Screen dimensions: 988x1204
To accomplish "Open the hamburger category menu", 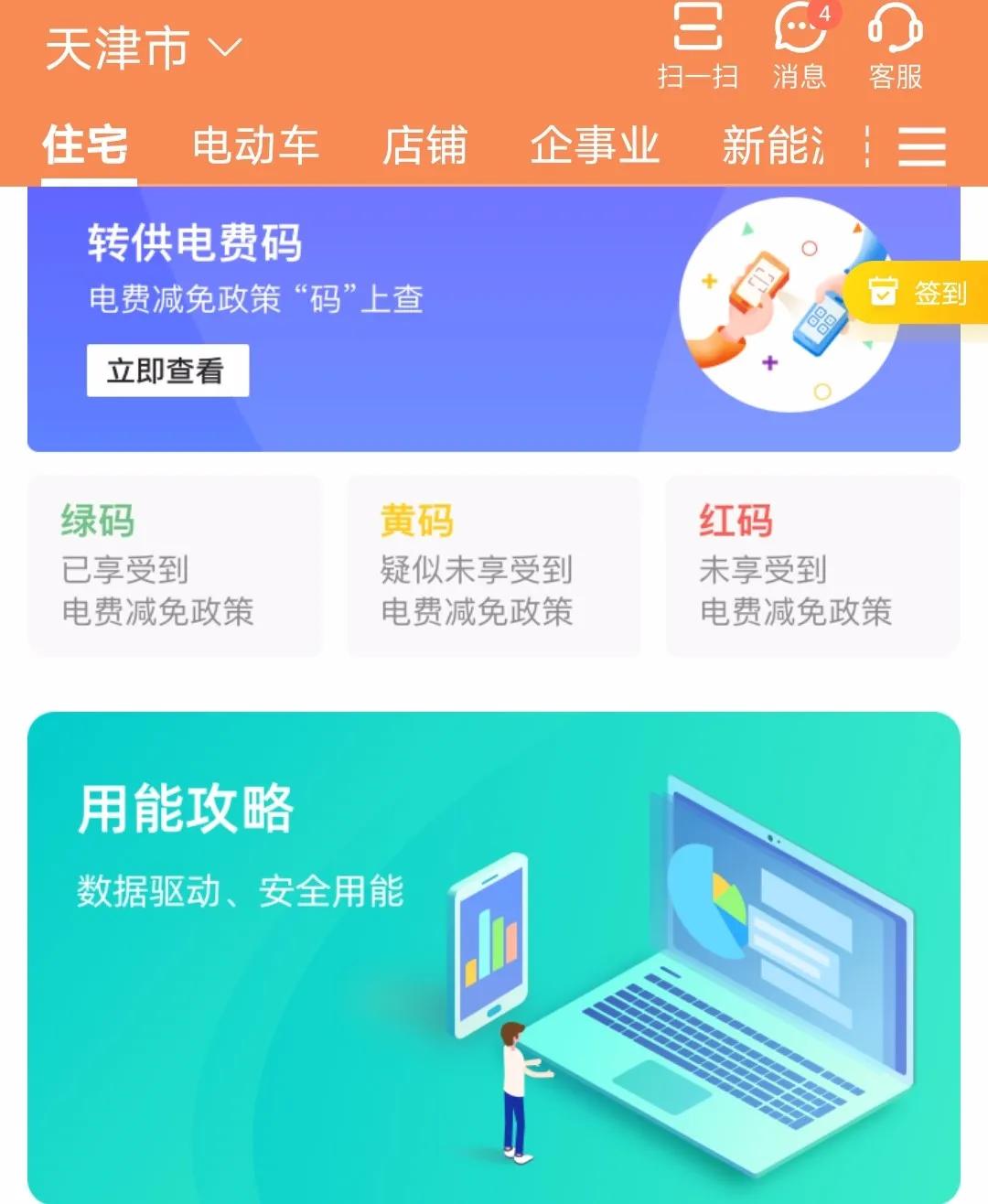I will (921, 146).
